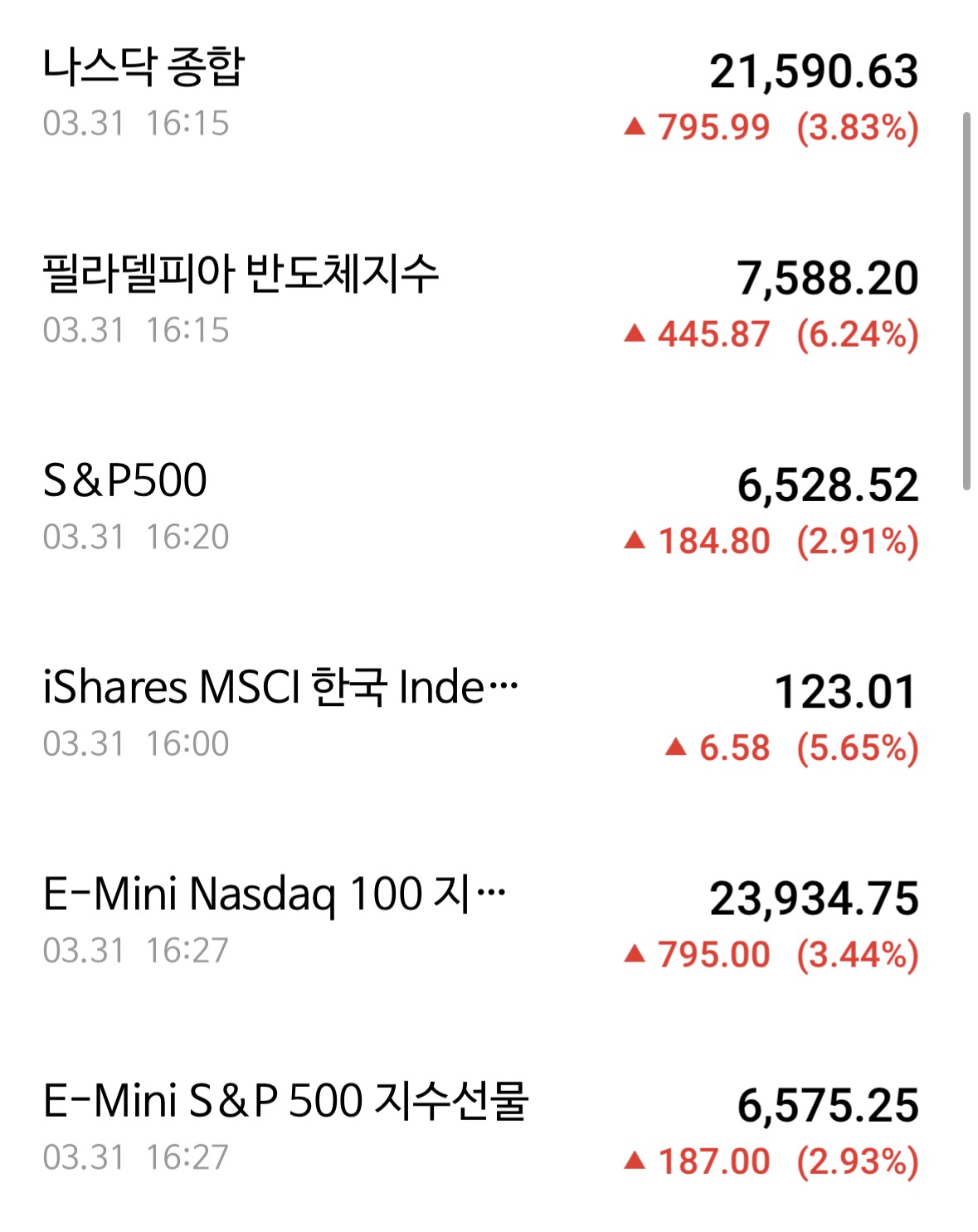Select the S&P500 index row
The image size is (978, 1232).
click(x=125, y=481)
